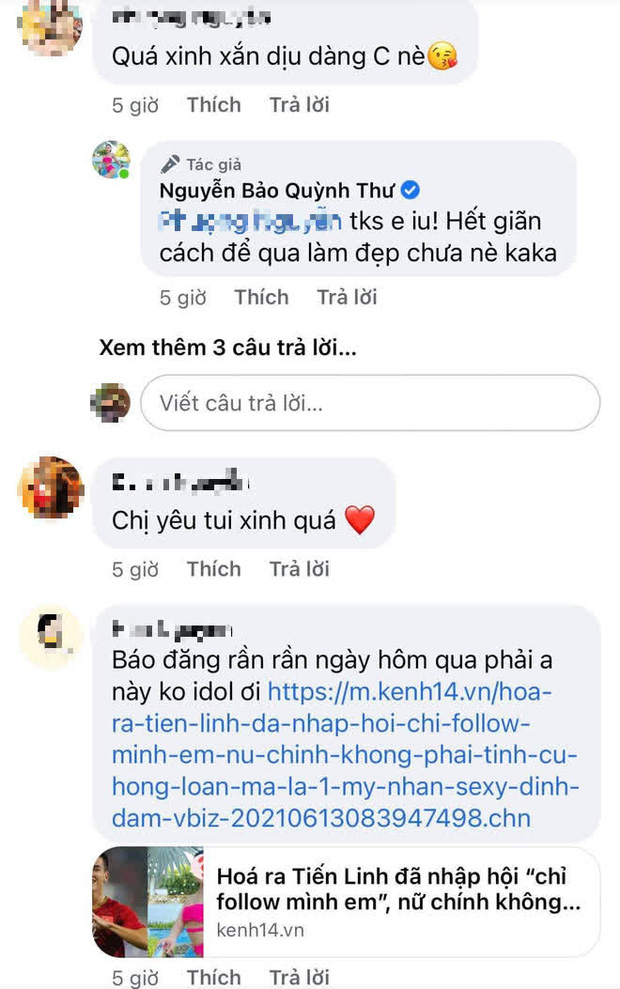
Task: Like the comment "Chị yêu tui xinh quá"
Action: pos(213,569)
